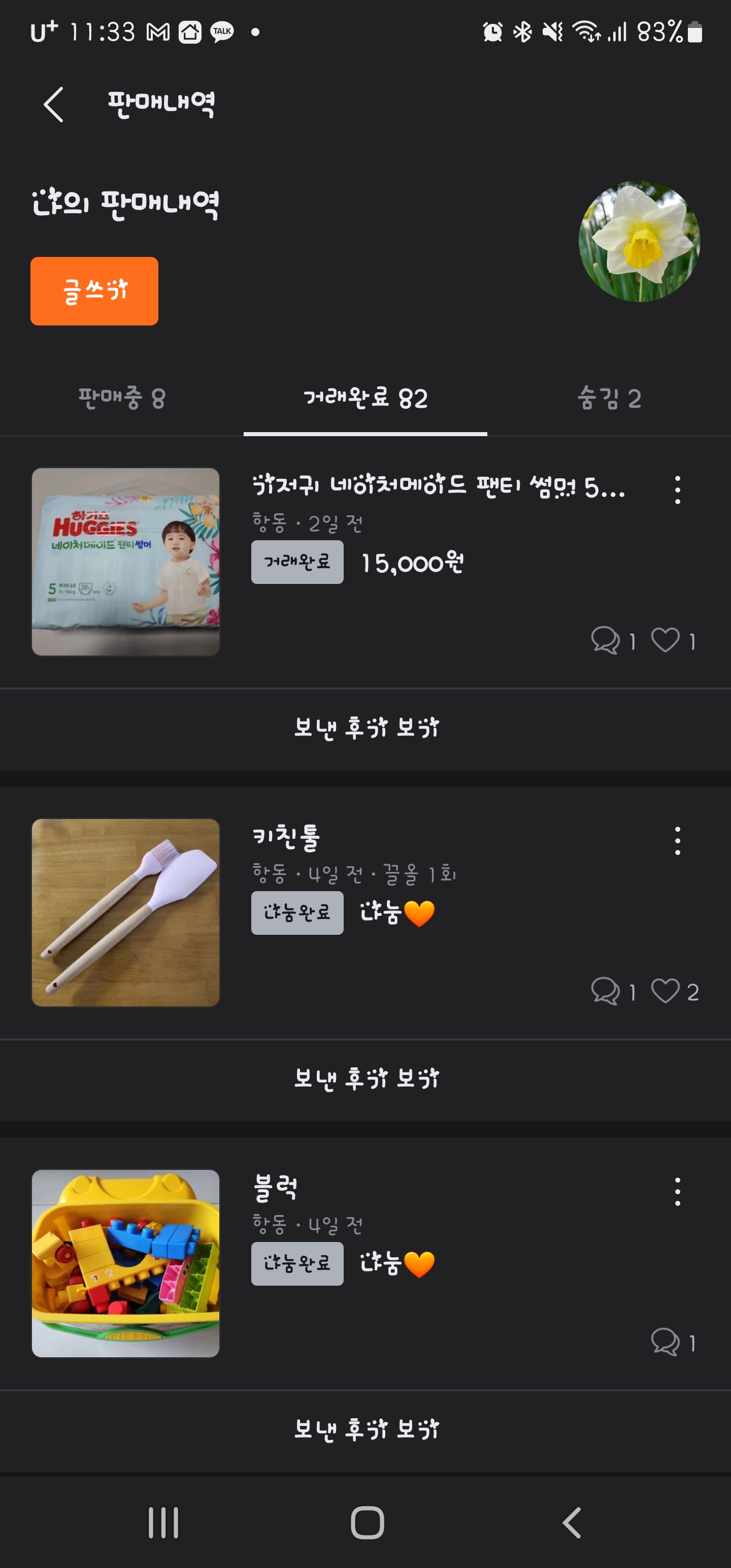Go back from 판매내역 screen
The image size is (731, 1568).
click(54, 105)
